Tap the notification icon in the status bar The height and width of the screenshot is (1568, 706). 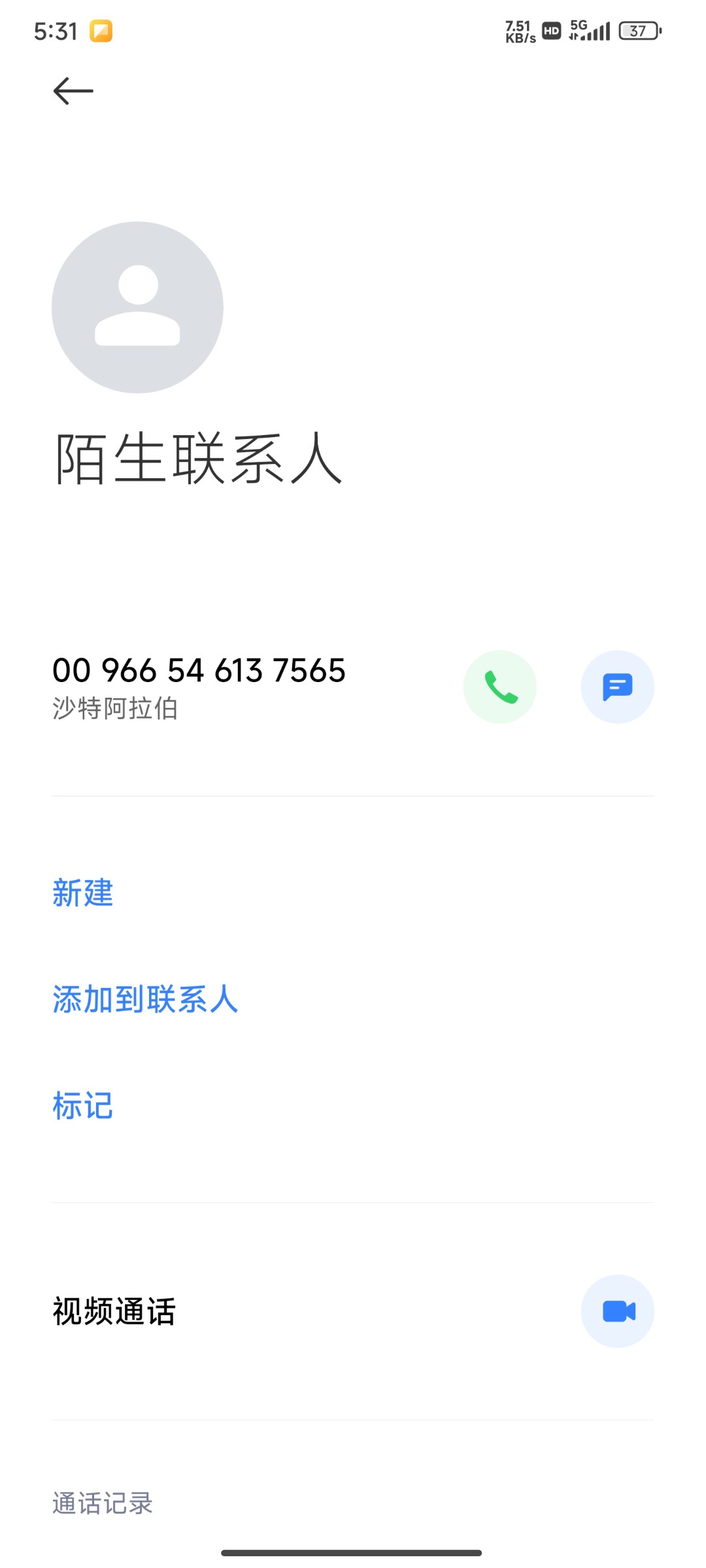(x=101, y=31)
